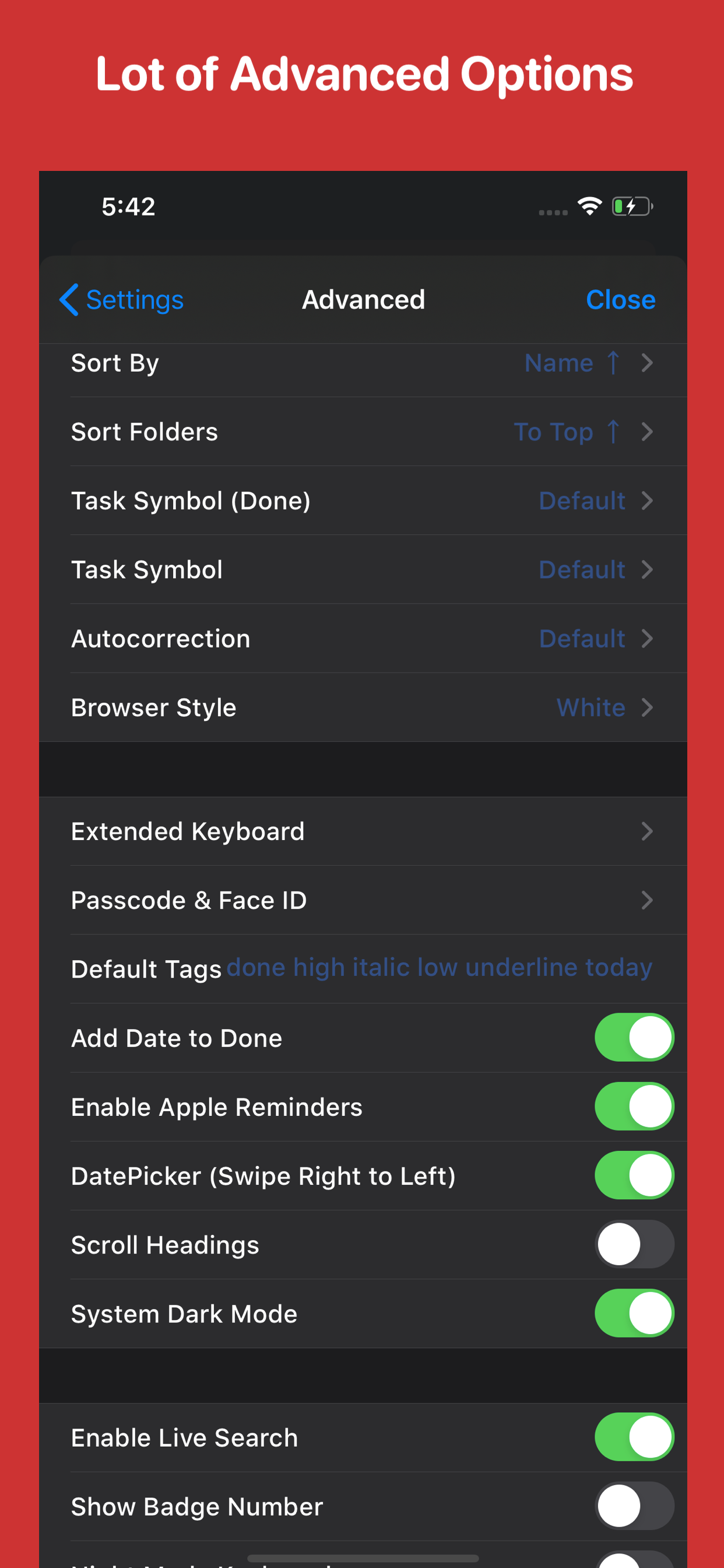Tap the chevron on Passcode & Face ID

646,901
